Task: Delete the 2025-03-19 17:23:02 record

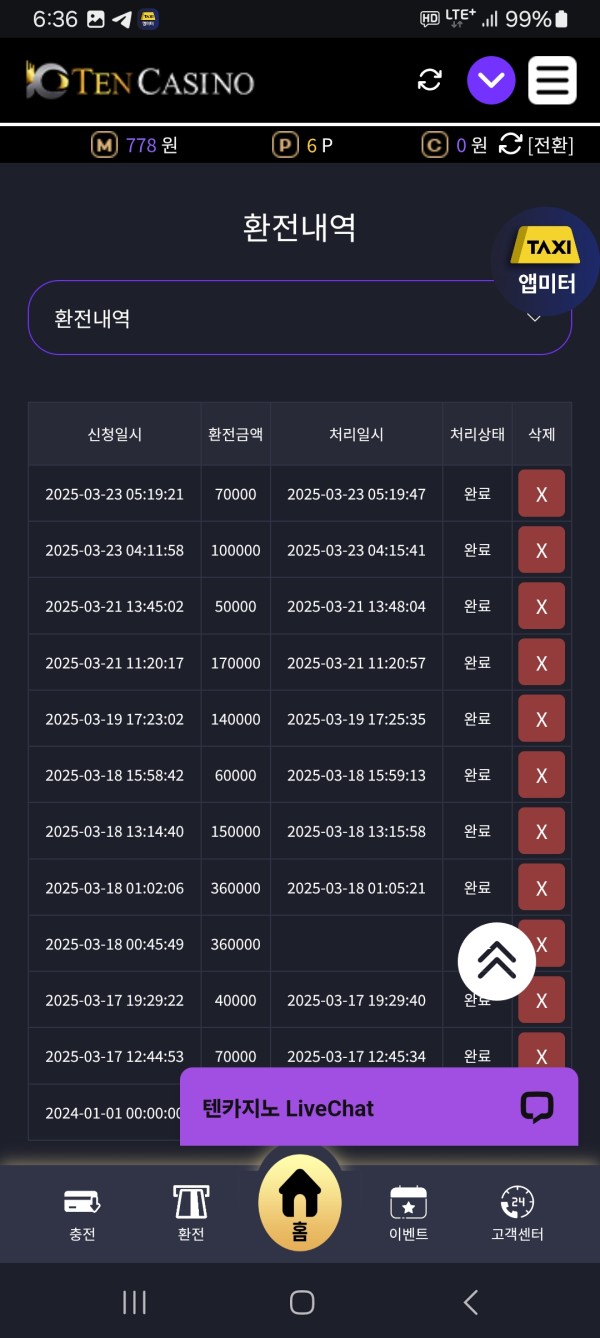Action: (541, 719)
